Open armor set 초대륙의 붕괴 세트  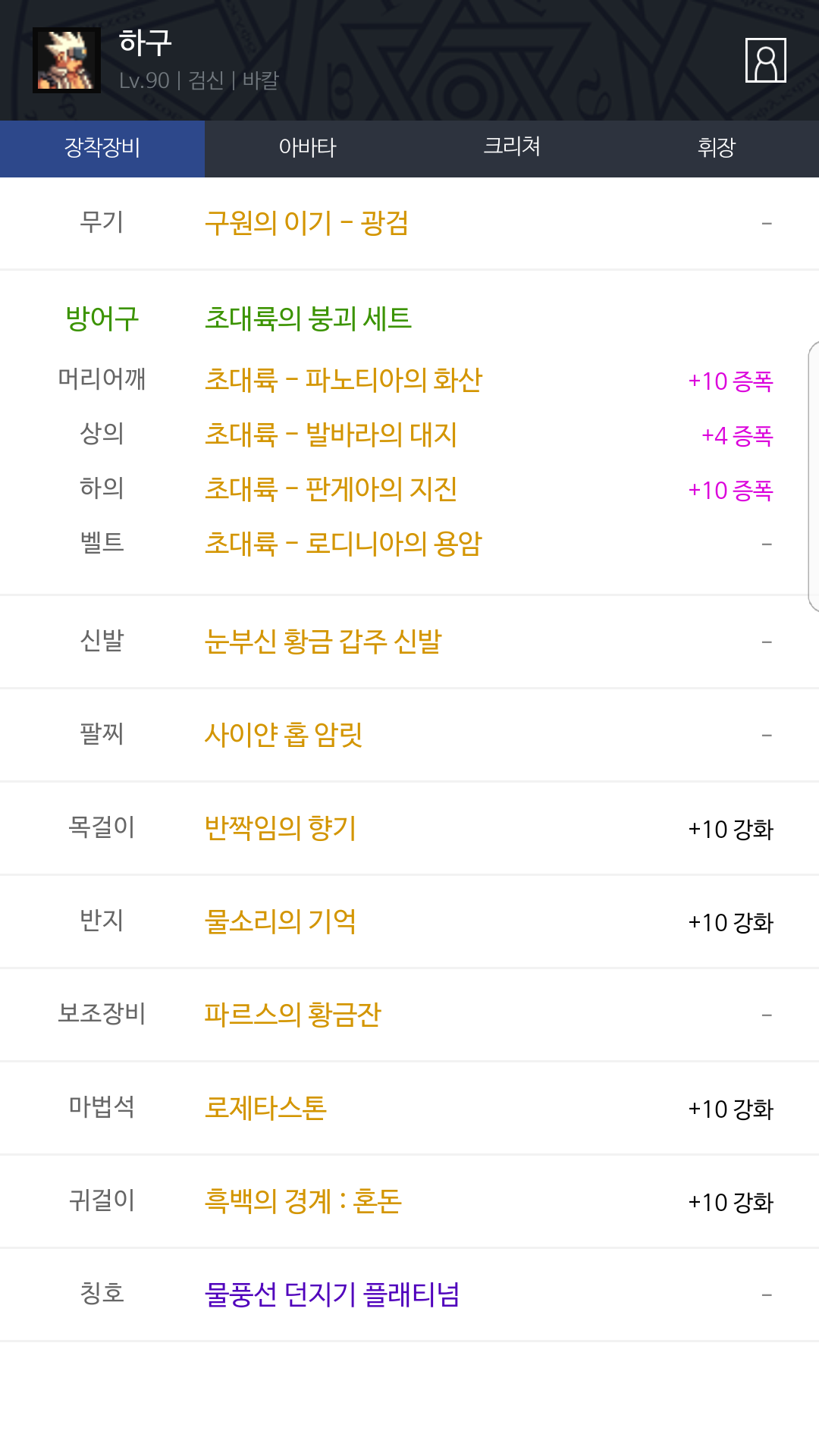point(308,318)
